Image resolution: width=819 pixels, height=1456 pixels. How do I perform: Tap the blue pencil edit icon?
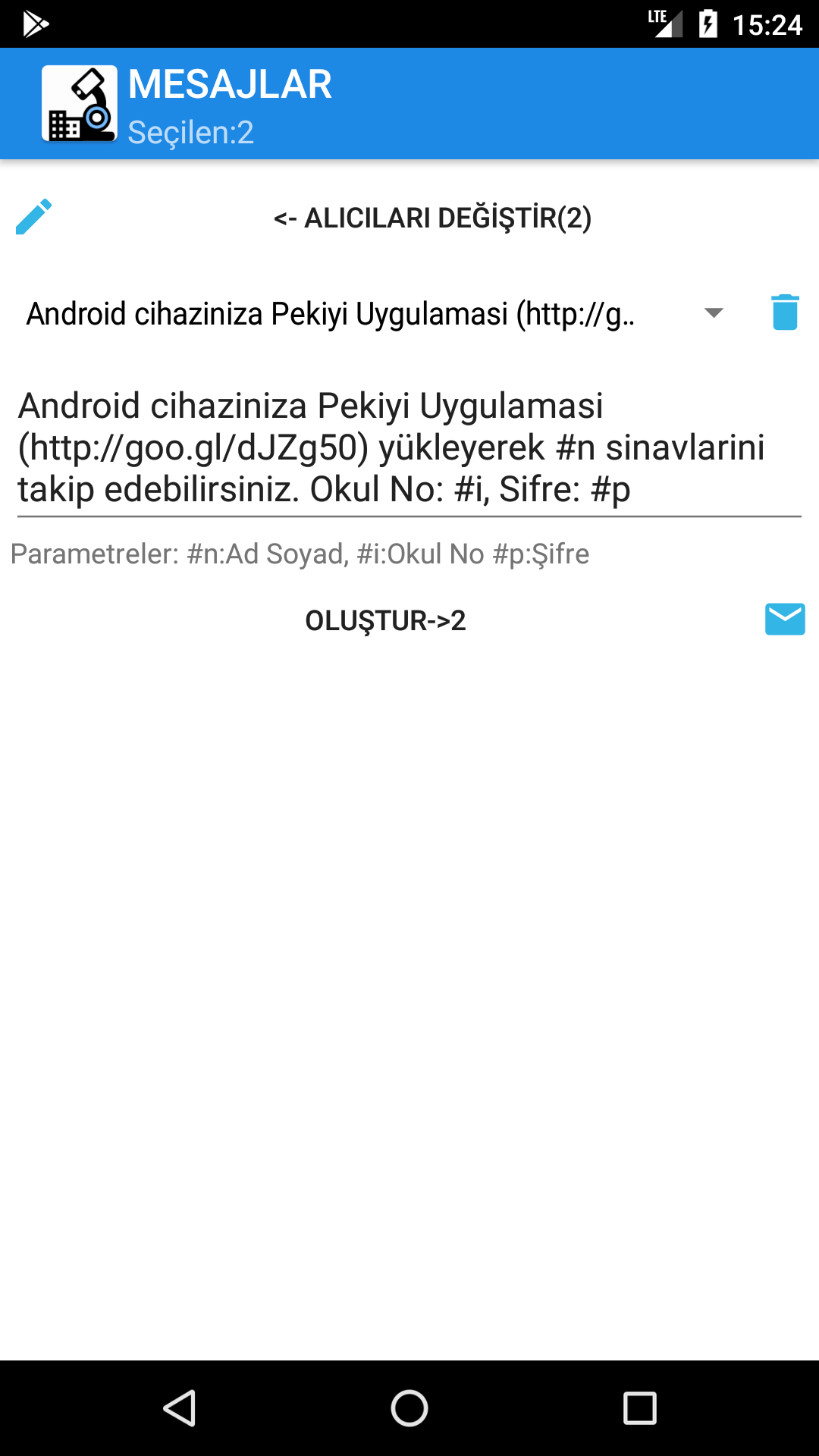[x=34, y=218]
